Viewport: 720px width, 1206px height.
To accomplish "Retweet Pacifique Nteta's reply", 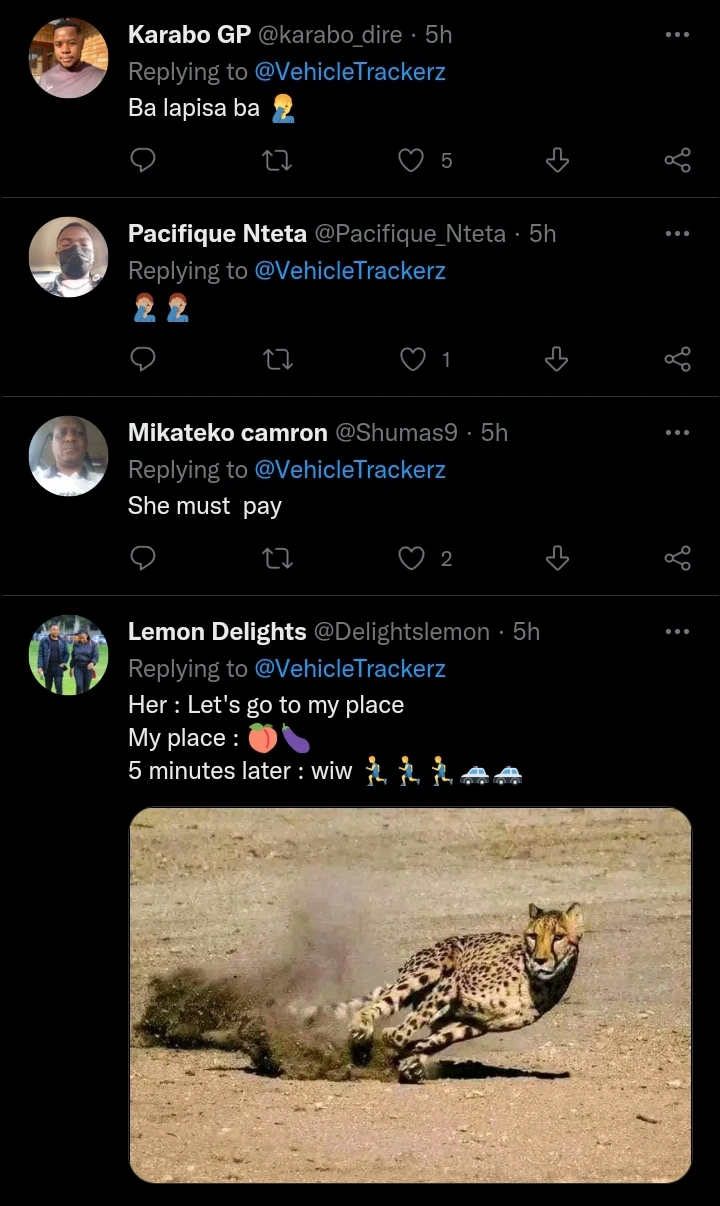I will [x=277, y=359].
